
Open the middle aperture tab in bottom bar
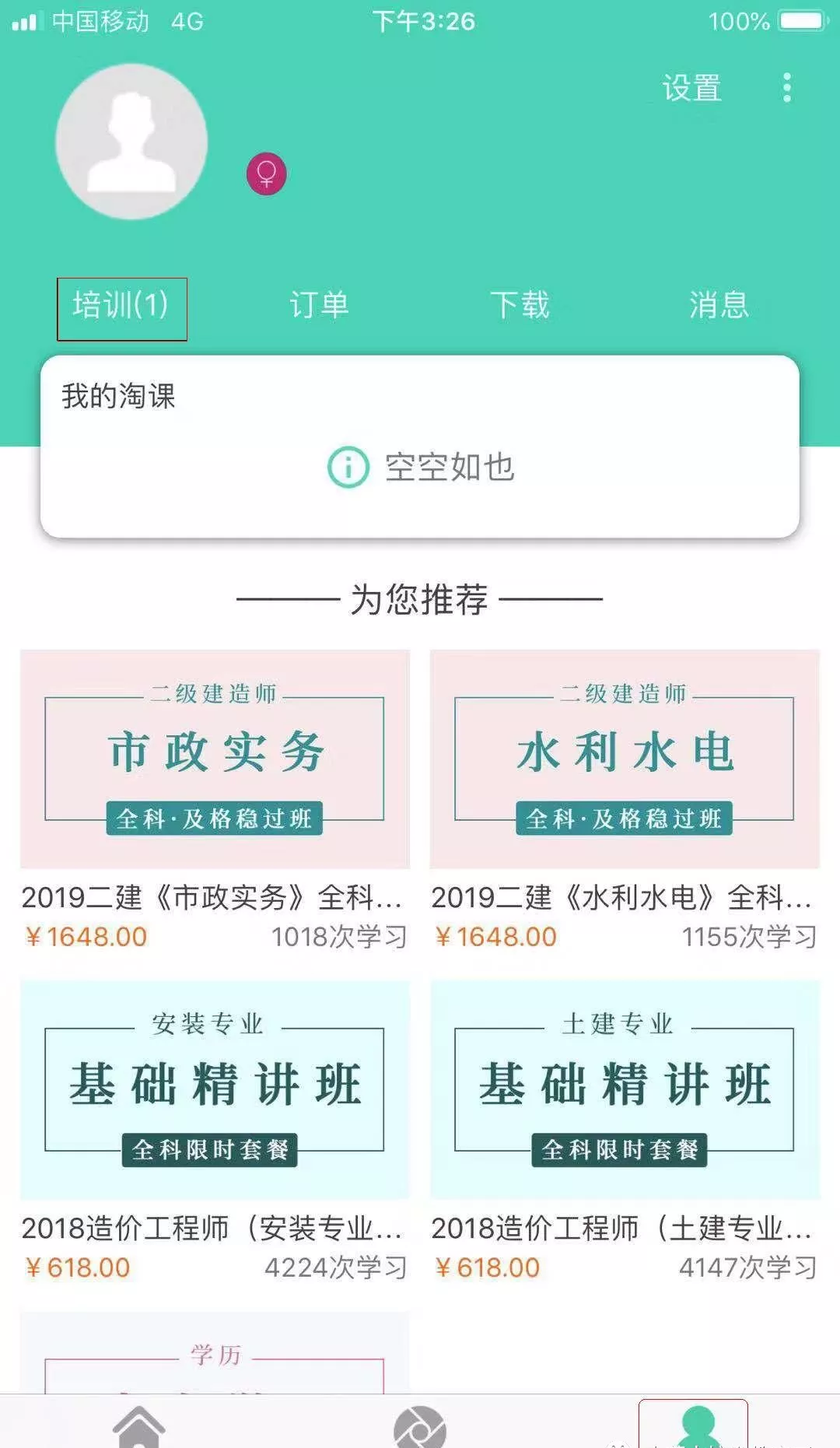click(x=420, y=1427)
